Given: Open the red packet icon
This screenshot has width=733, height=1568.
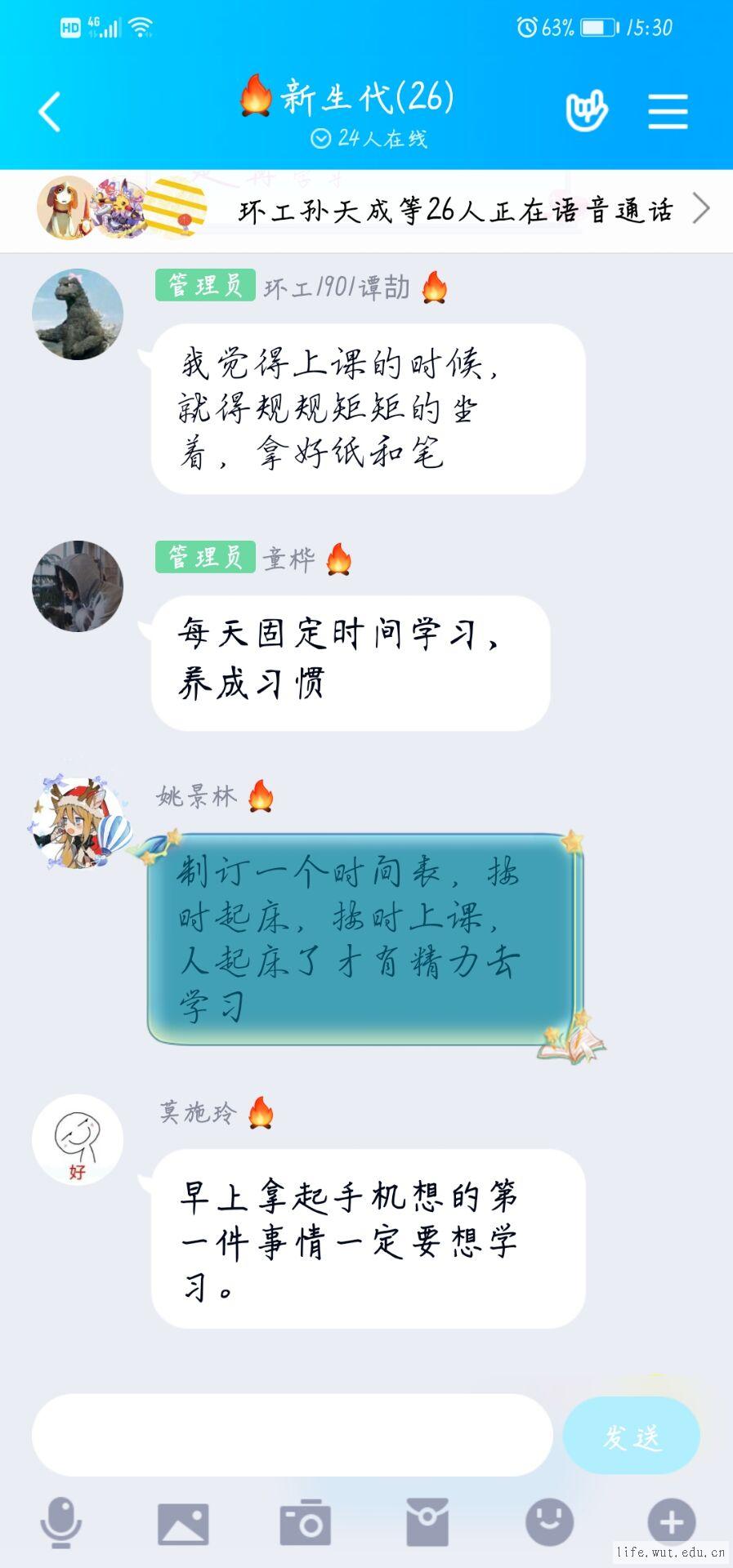Looking at the screenshot, I should pyautogui.click(x=427, y=1522).
